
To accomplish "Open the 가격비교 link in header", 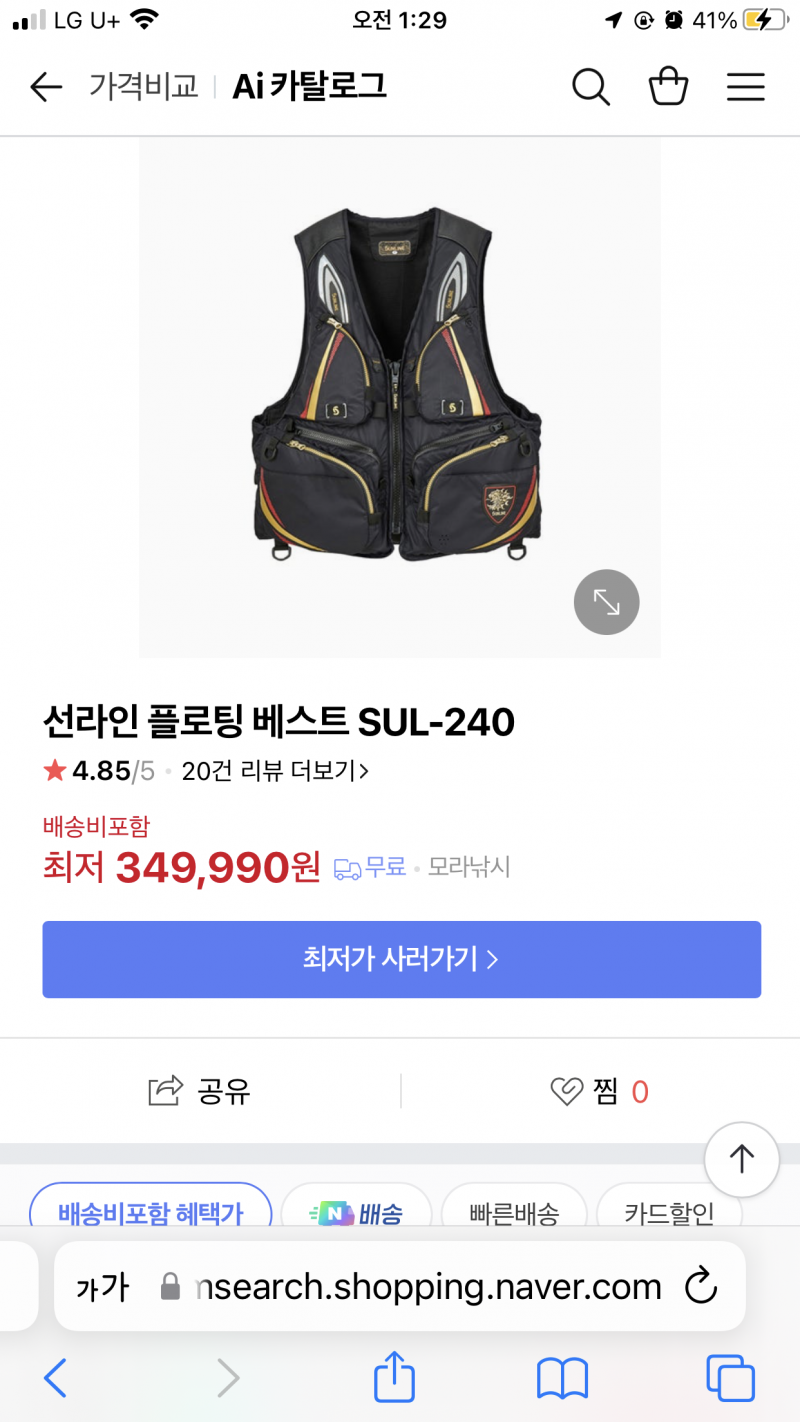I will 144,87.
